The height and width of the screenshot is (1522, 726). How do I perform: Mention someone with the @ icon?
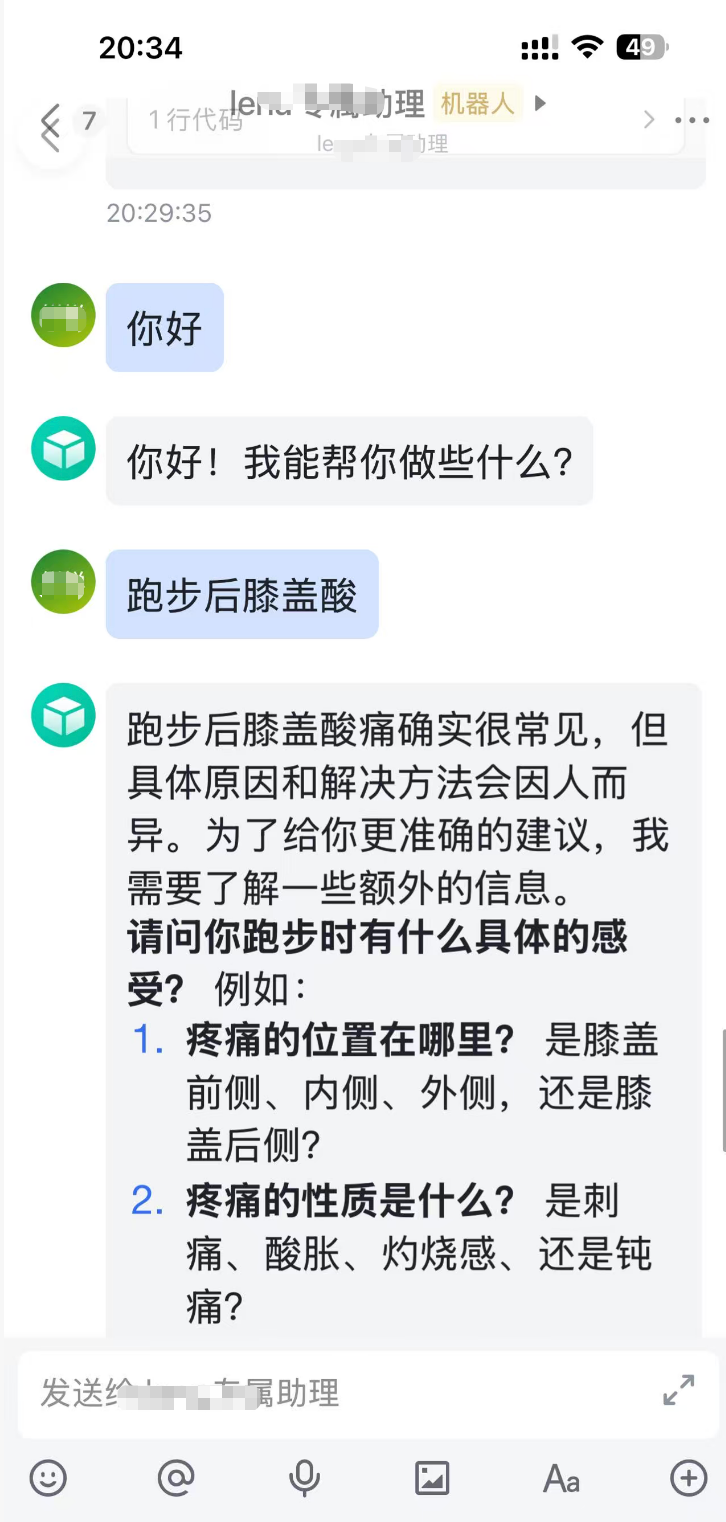175,1477
